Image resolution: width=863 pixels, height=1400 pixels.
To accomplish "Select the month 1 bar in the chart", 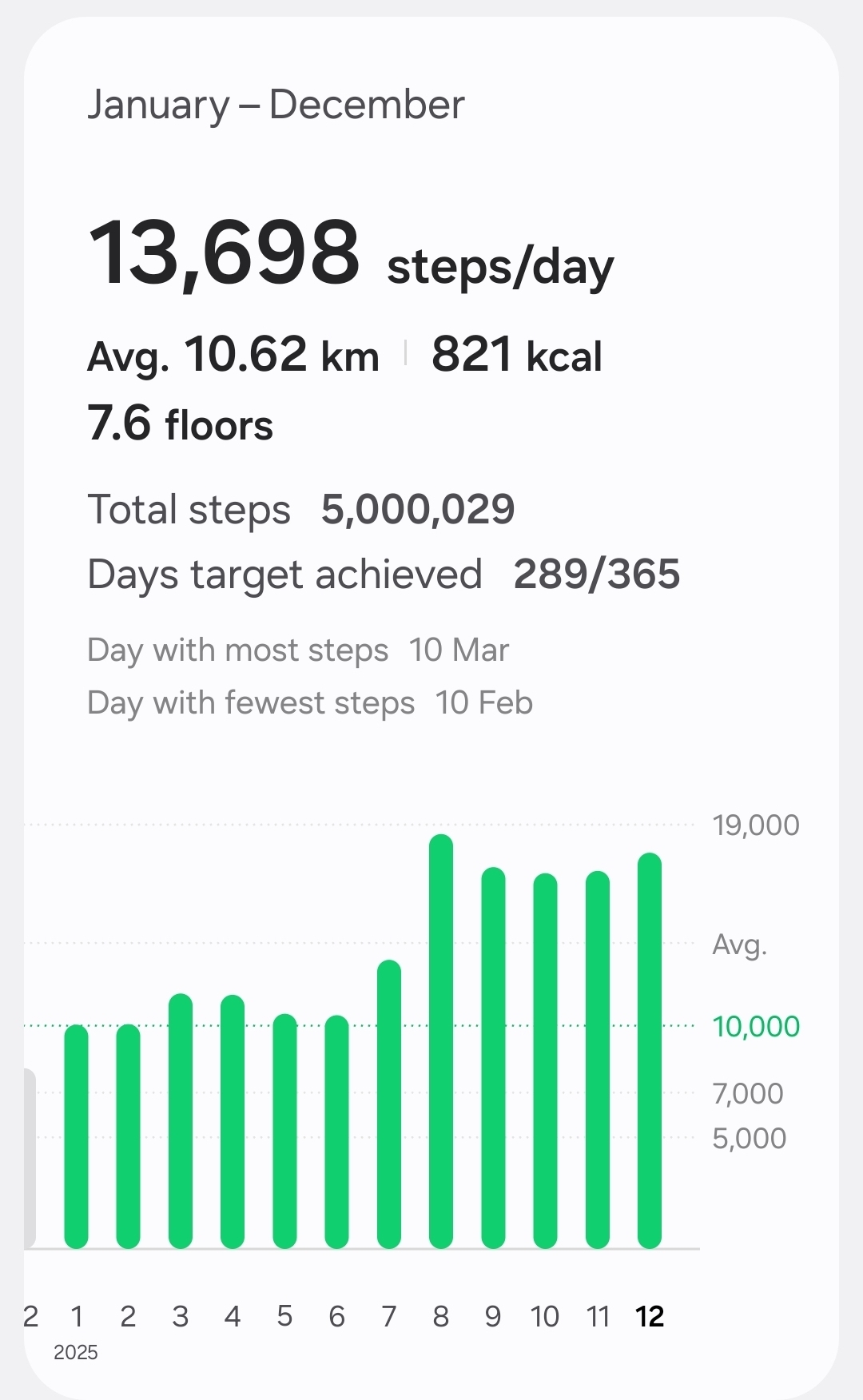I will click(76, 1136).
